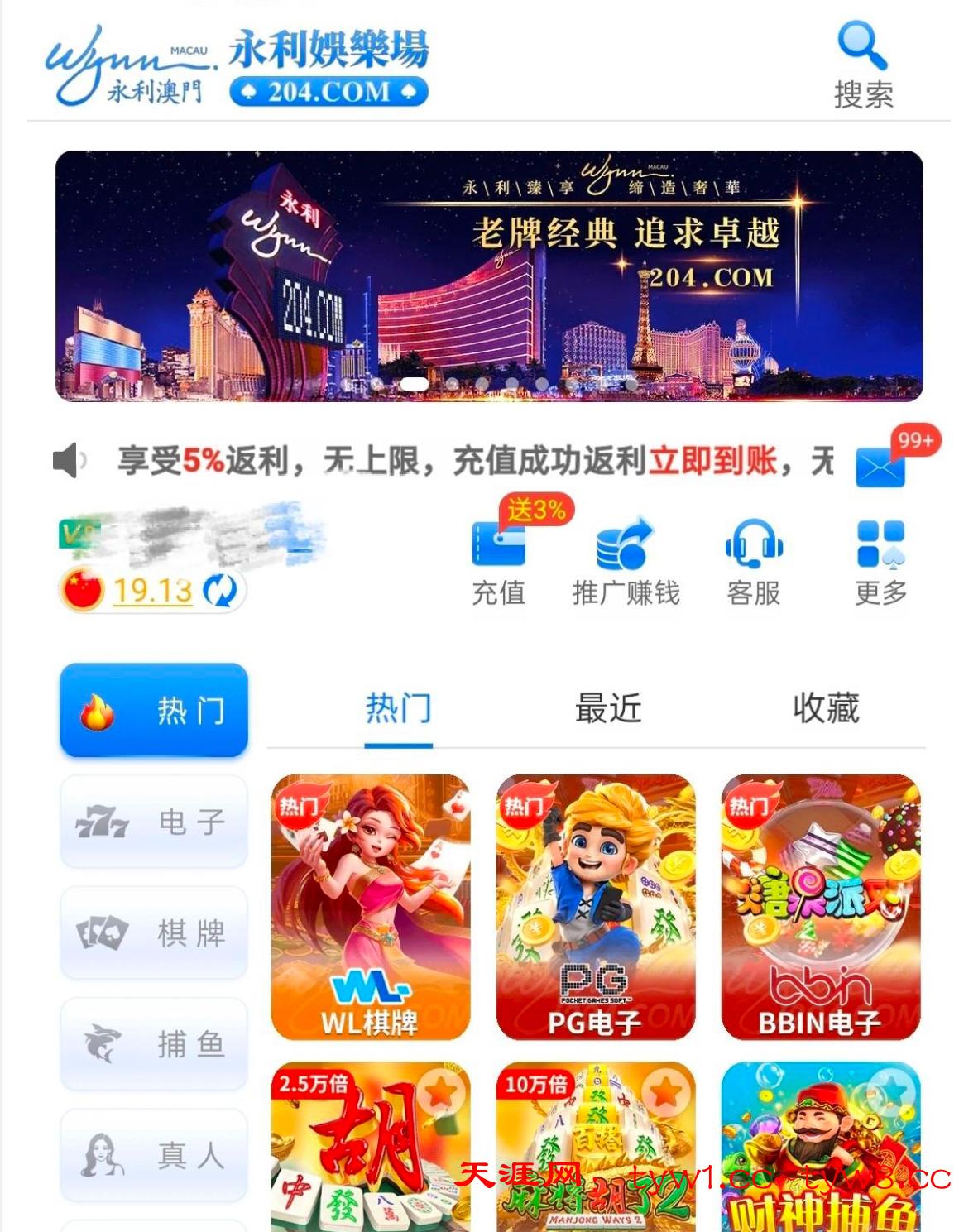Select the 热门 sidebar category
This screenshot has height=1232, width=959.
pos(154,711)
